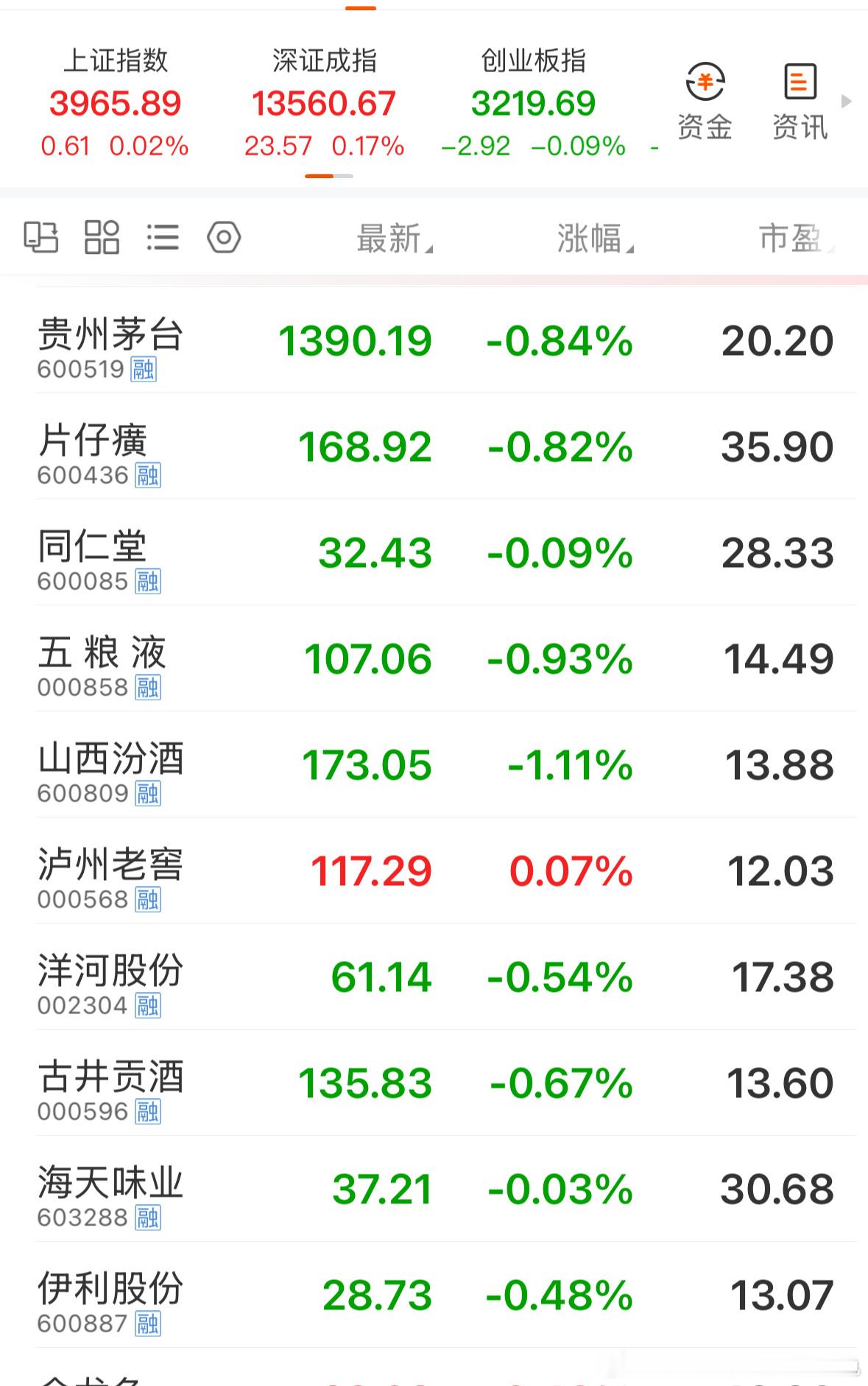This screenshot has height=1386, width=868.
Task: Open the 资讯 news section
Action: (x=799, y=101)
